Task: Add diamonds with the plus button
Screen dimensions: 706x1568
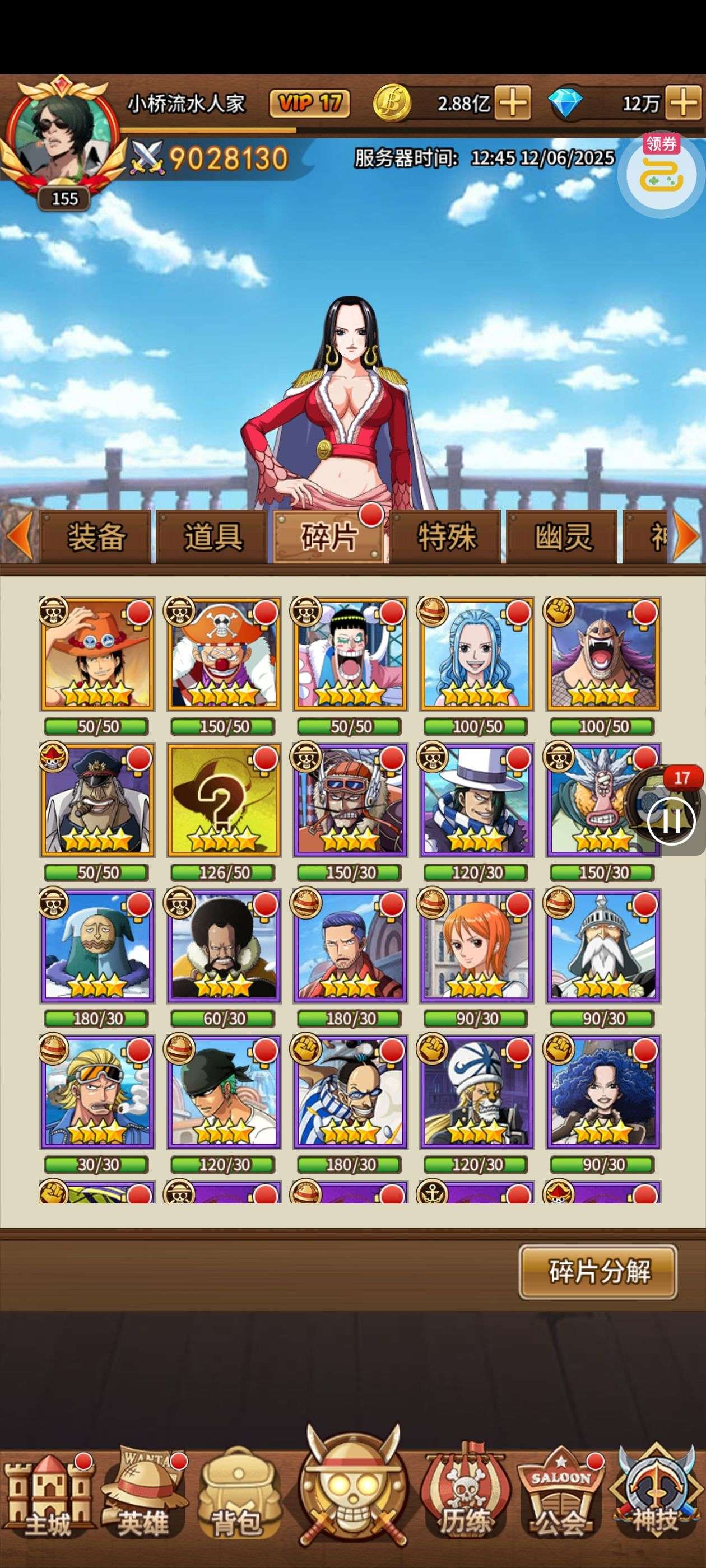Action: [682, 102]
